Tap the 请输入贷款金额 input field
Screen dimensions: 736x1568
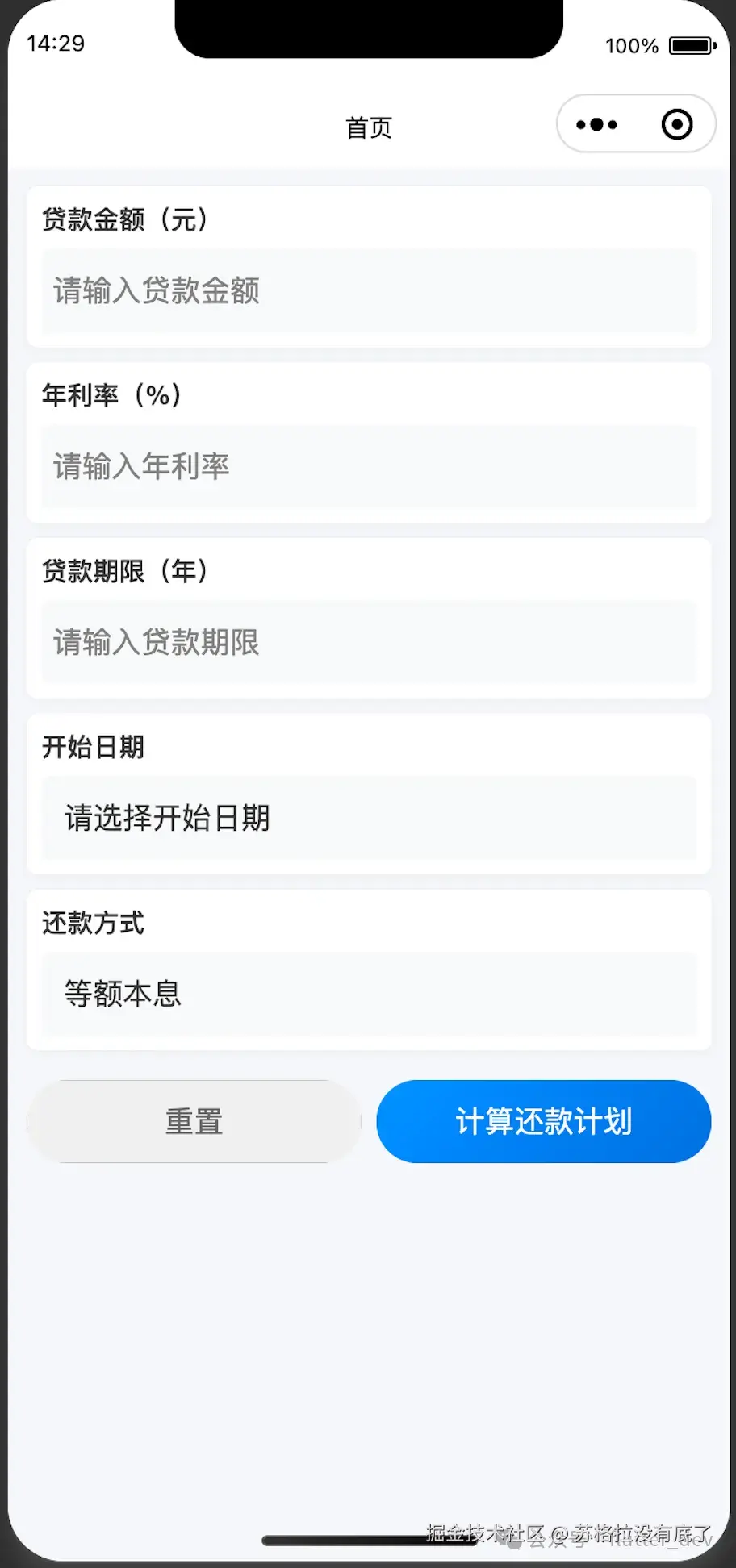click(x=368, y=292)
